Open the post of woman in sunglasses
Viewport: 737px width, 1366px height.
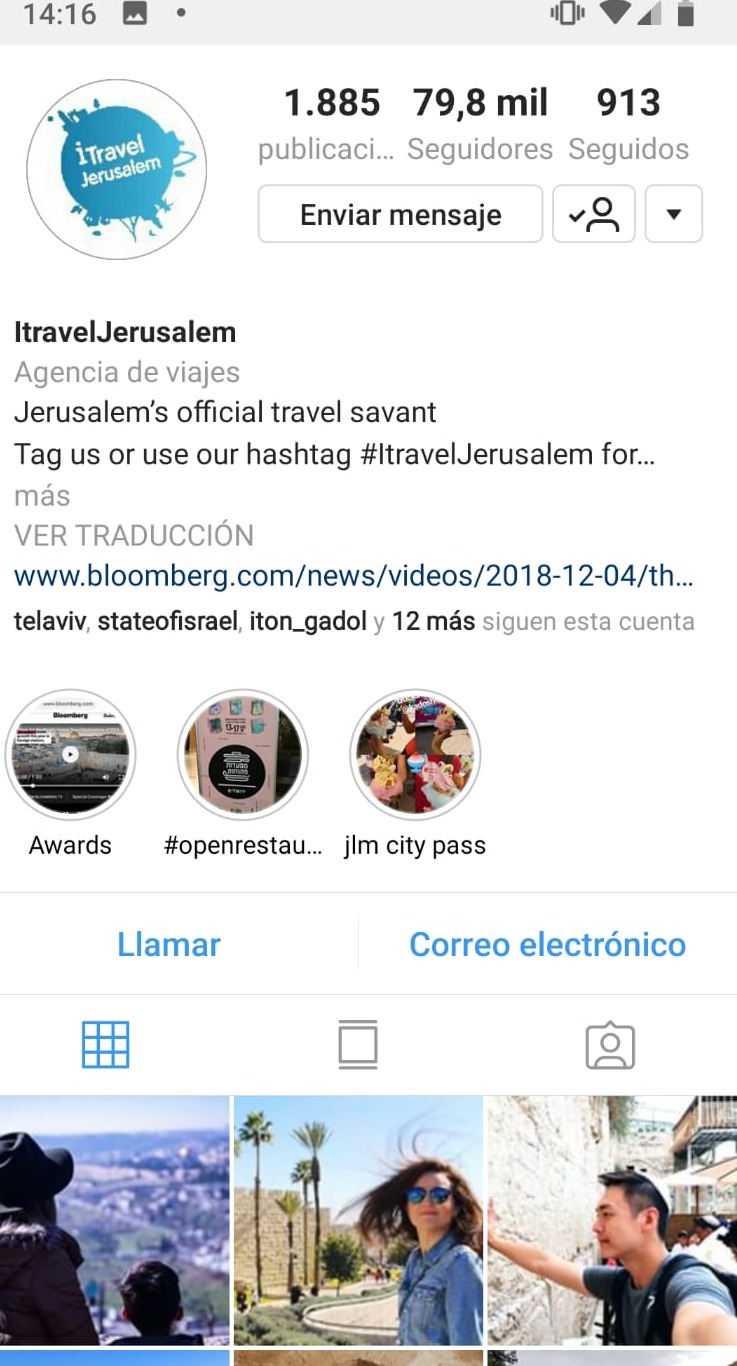pyautogui.click(x=358, y=1220)
